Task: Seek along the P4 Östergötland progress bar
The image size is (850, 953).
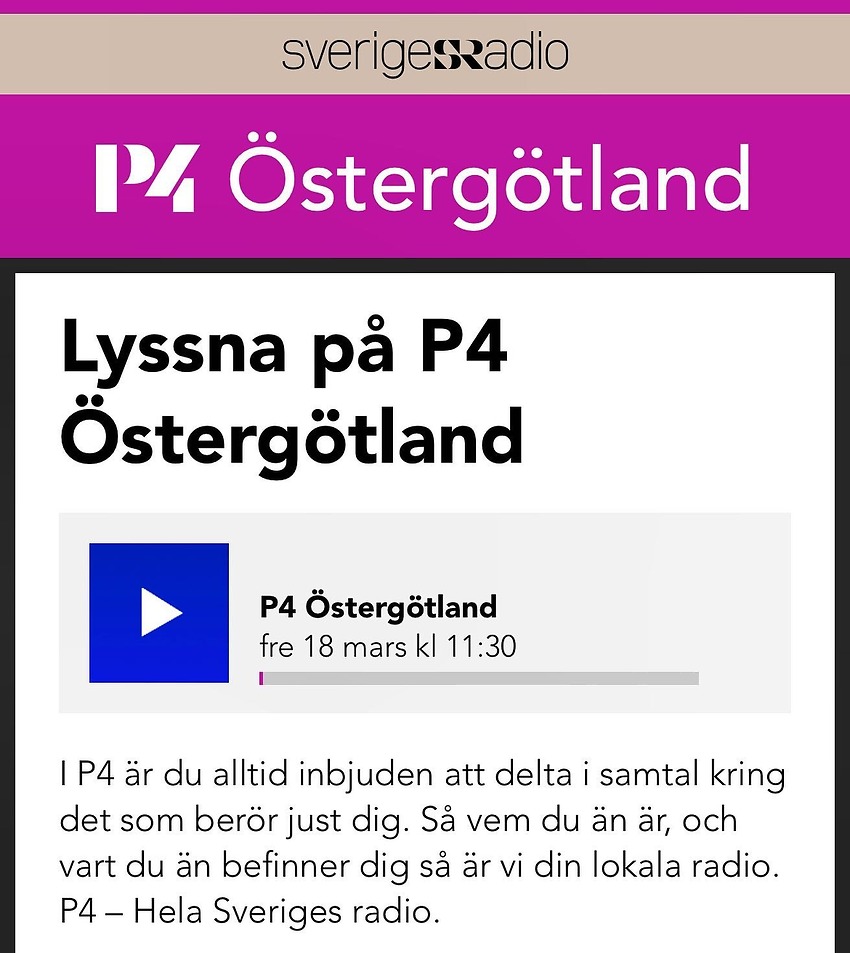Action: click(479, 679)
